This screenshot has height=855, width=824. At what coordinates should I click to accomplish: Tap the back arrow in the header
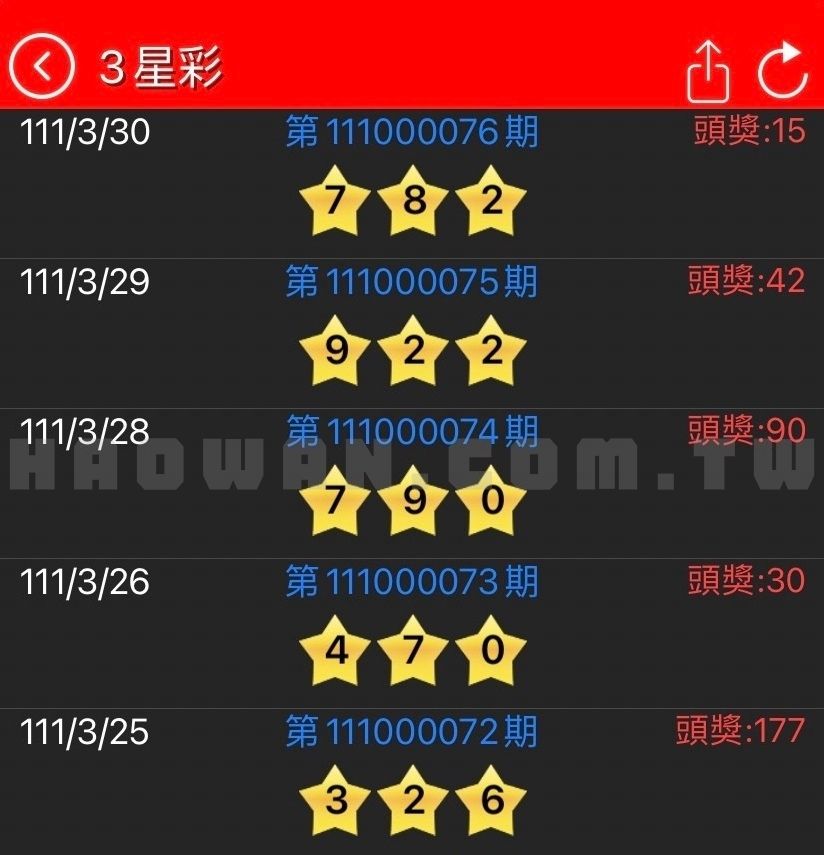(x=43, y=66)
